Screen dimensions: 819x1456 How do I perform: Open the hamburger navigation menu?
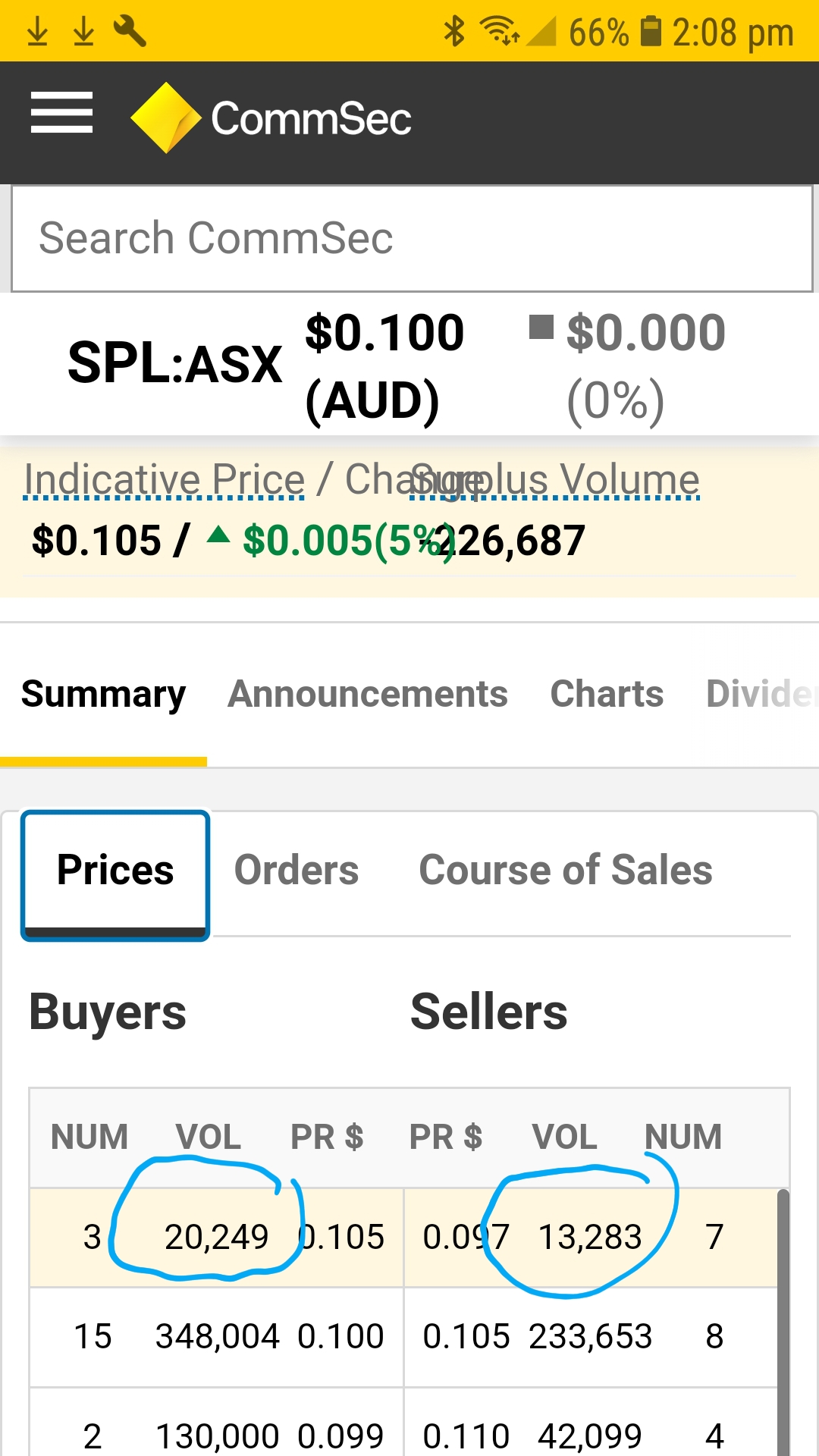61,113
